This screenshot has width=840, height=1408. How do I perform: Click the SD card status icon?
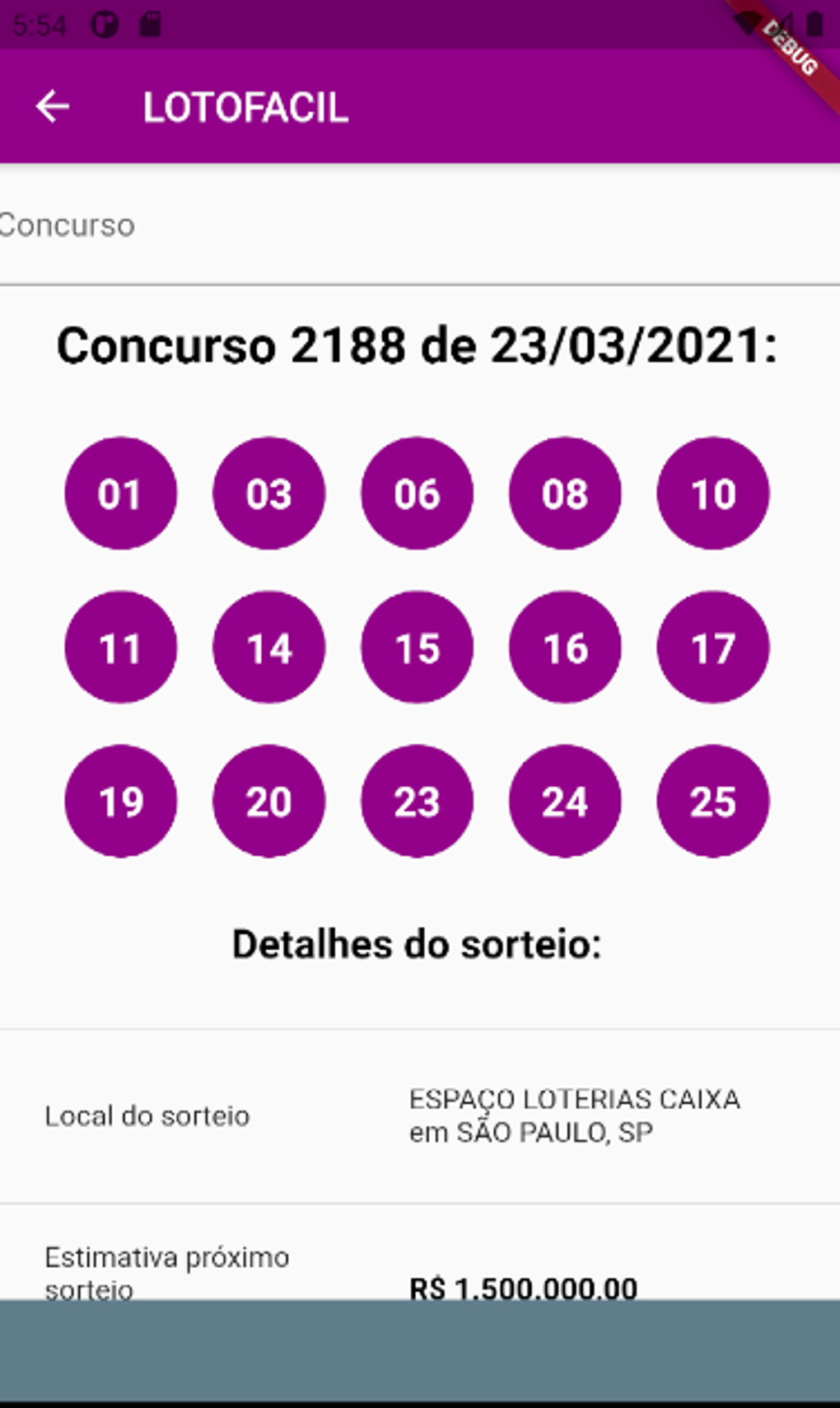[x=152, y=25]
